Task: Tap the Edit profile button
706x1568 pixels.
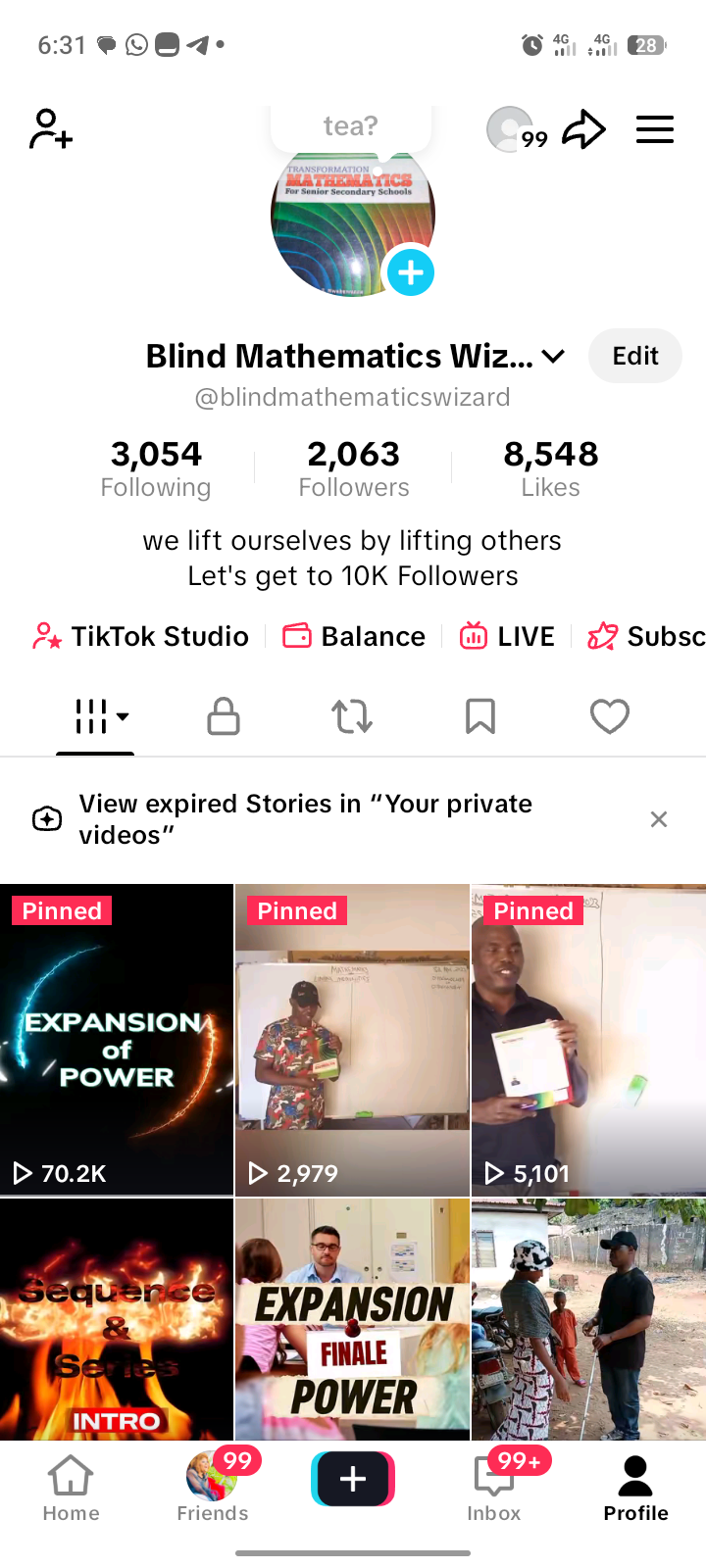Action: point(634,356)
